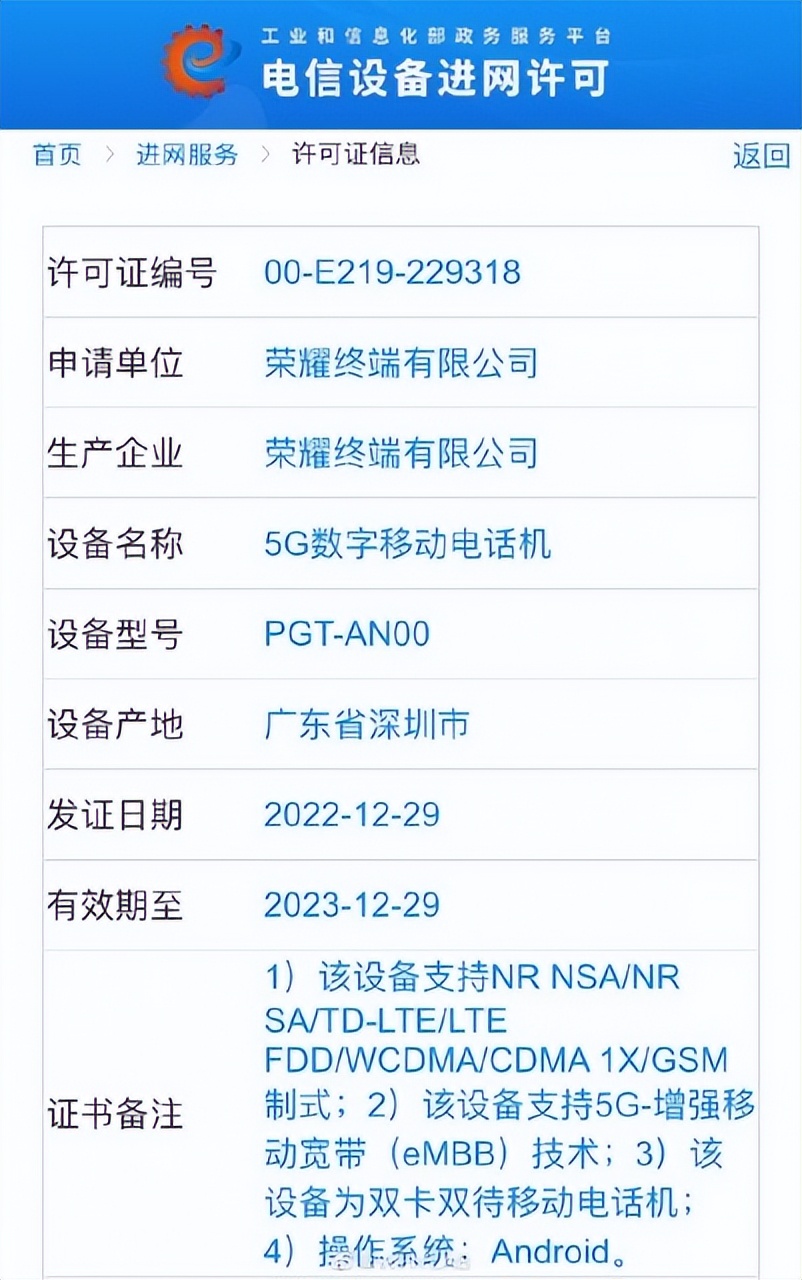The height and width of the screenshot is (1280, 802).
Task: Click the 返回 back button
Action: [x=759, y=156]
